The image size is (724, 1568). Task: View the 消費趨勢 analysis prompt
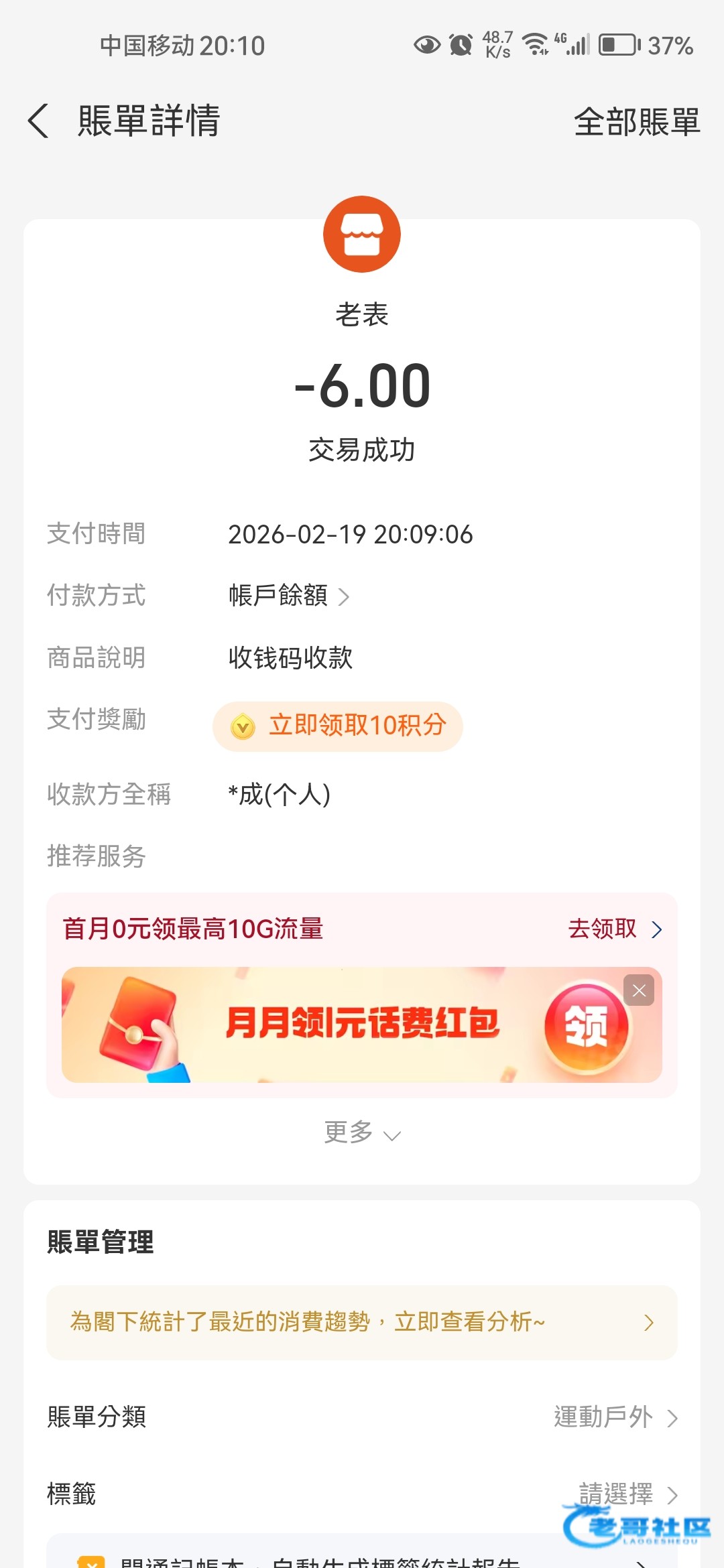point(362,1323)
